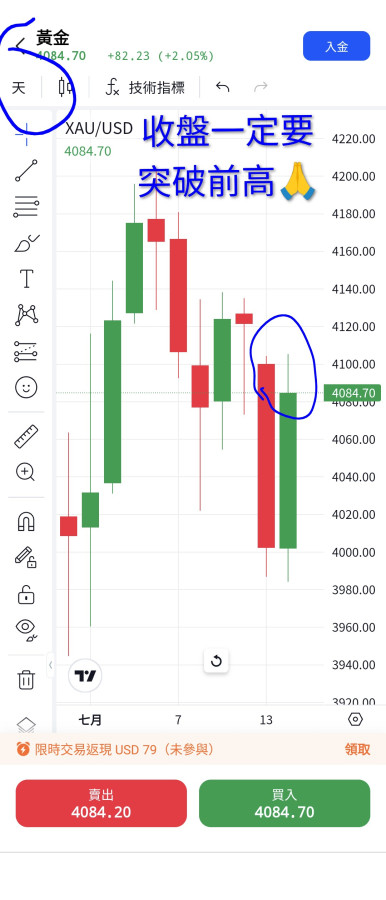Select the ruler measure tool
Screen dimensions: 386x900
click(26, 436)
